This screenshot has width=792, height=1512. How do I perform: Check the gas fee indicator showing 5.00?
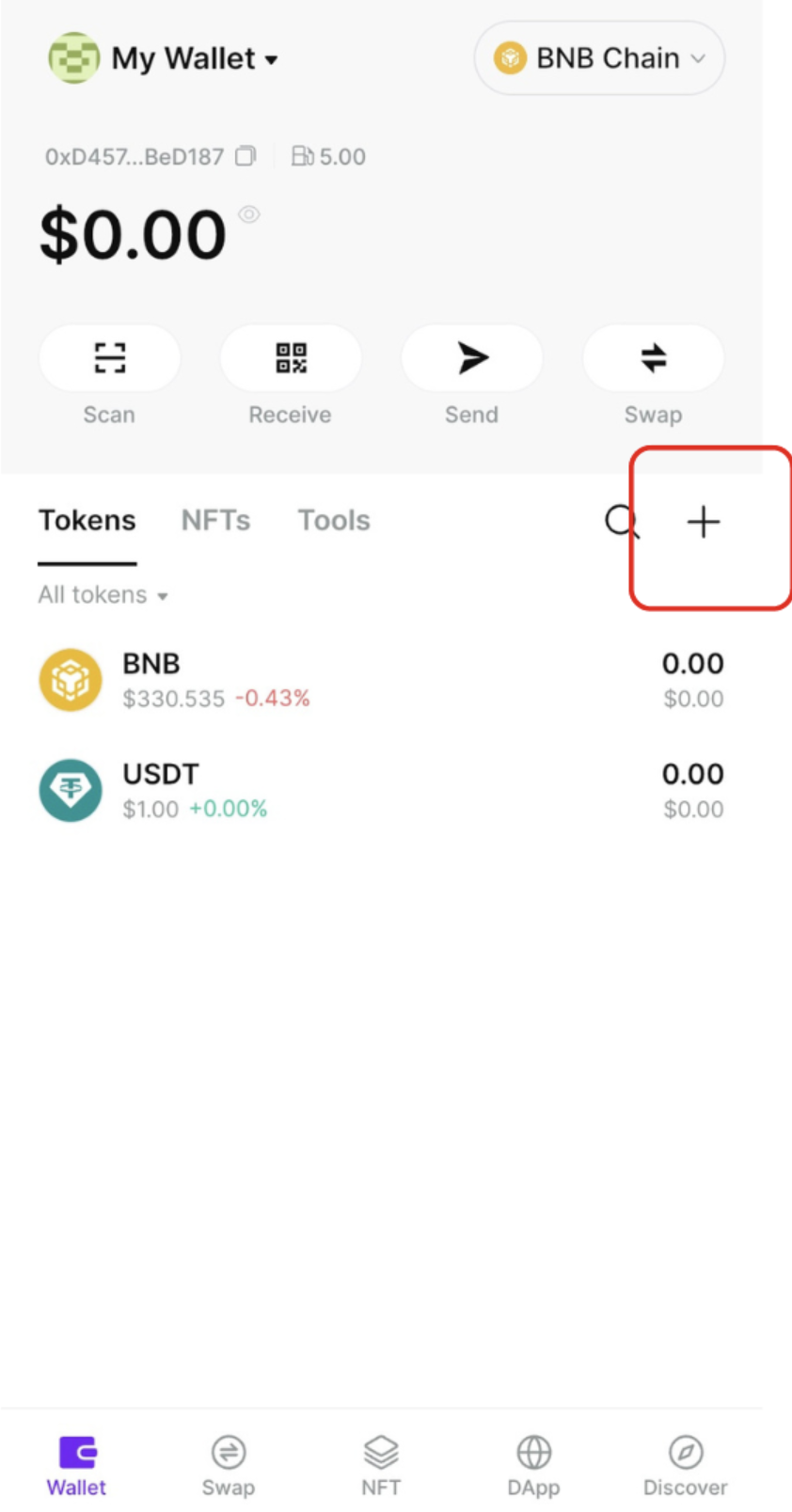[328, 156]
